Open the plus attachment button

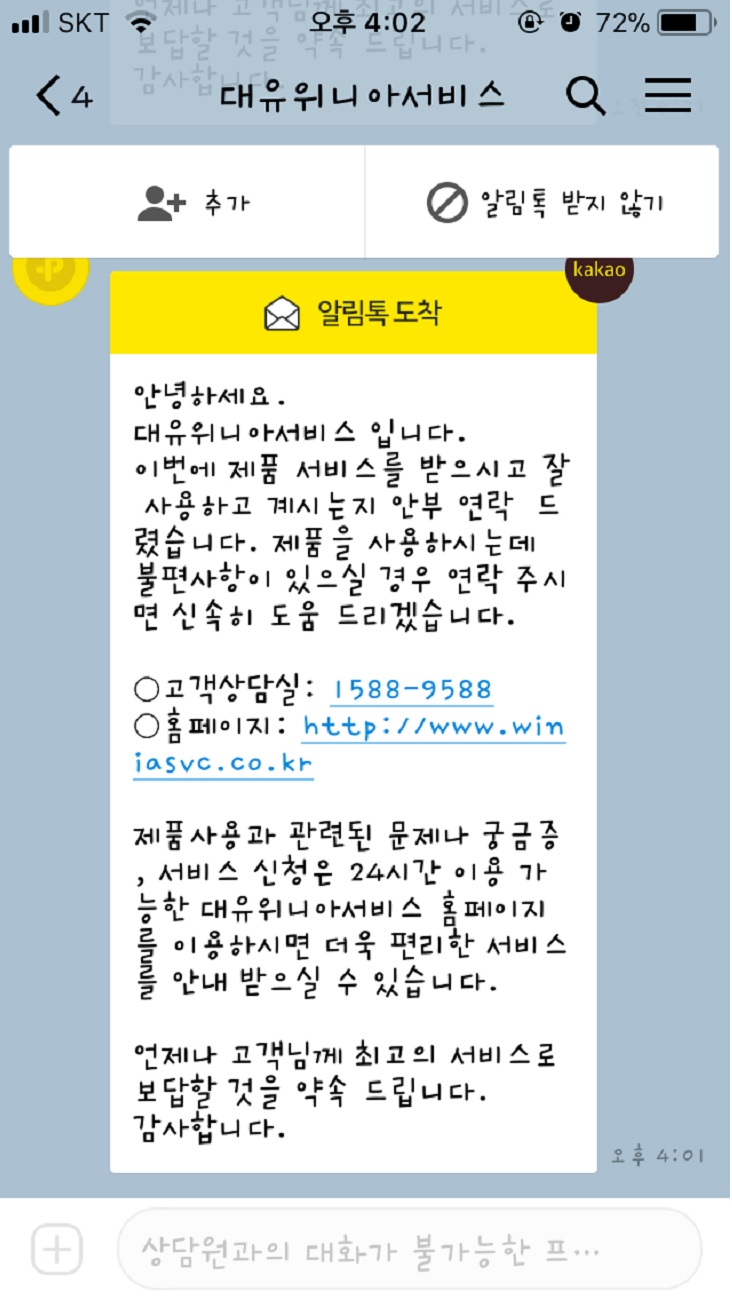pyautogui.click(x=56, y=1249)
